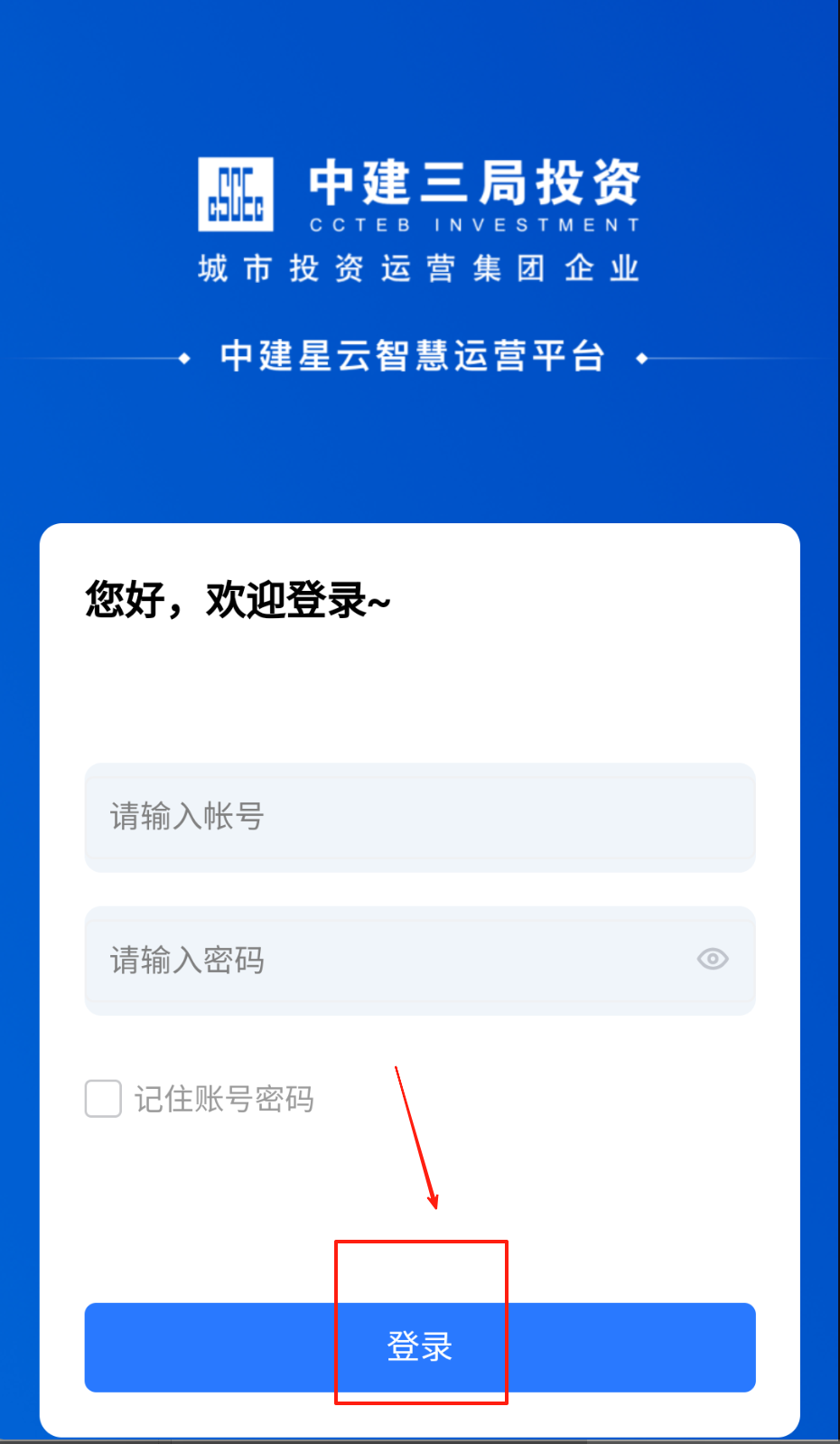Focus the password input field
Screen dimensions: 840x1444
420,961
